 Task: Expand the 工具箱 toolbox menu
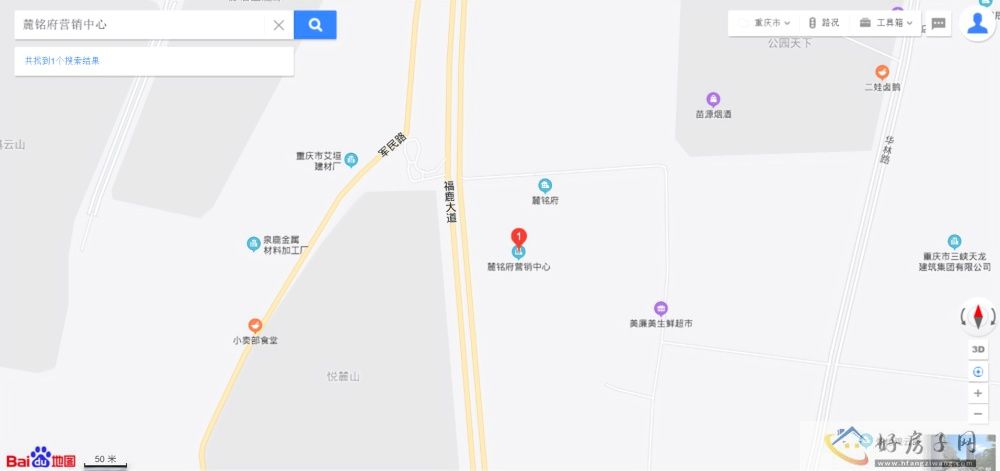point(886,22)
